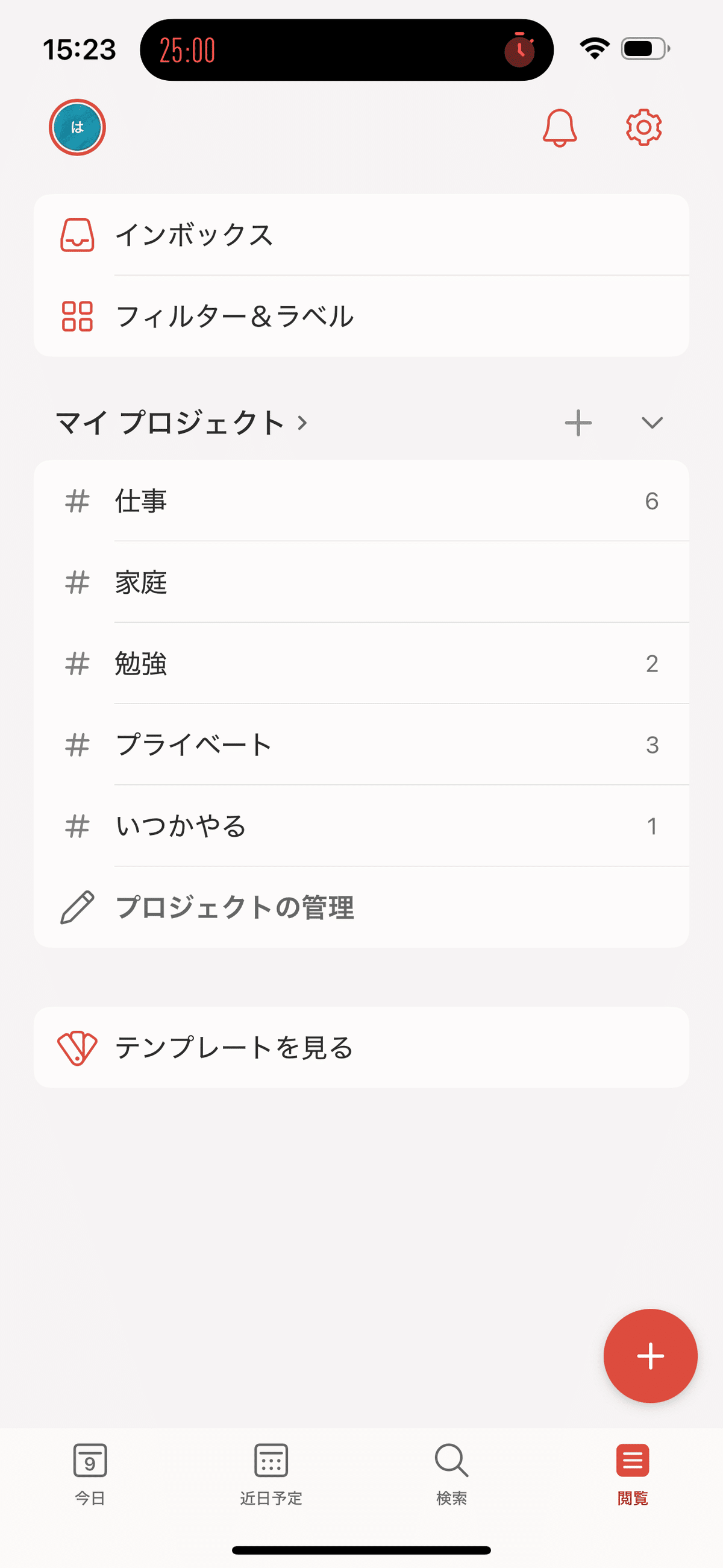Open the profile avatar
The height and width of the screenshot is (1568, 723).
tap(77, 127)
